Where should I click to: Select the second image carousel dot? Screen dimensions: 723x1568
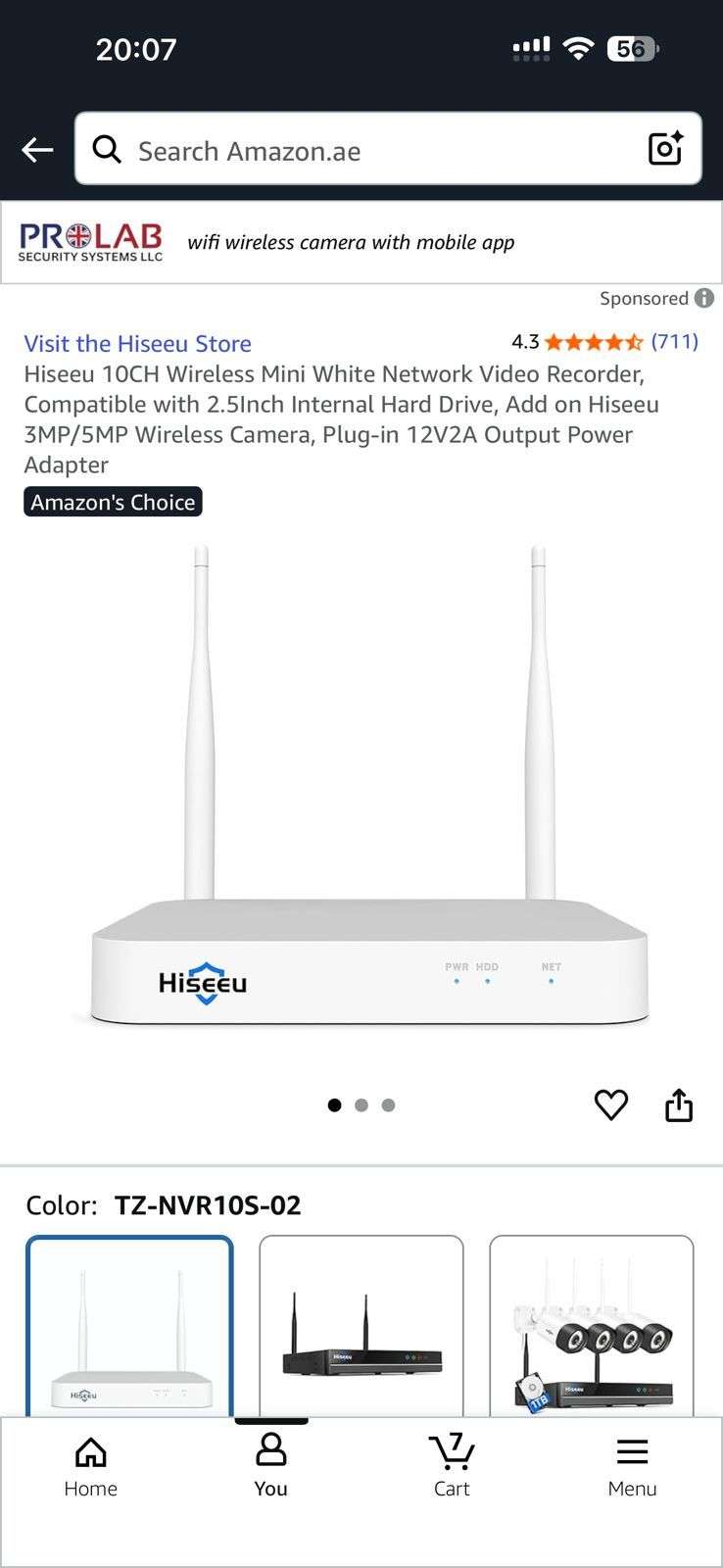click(361, 1104)
